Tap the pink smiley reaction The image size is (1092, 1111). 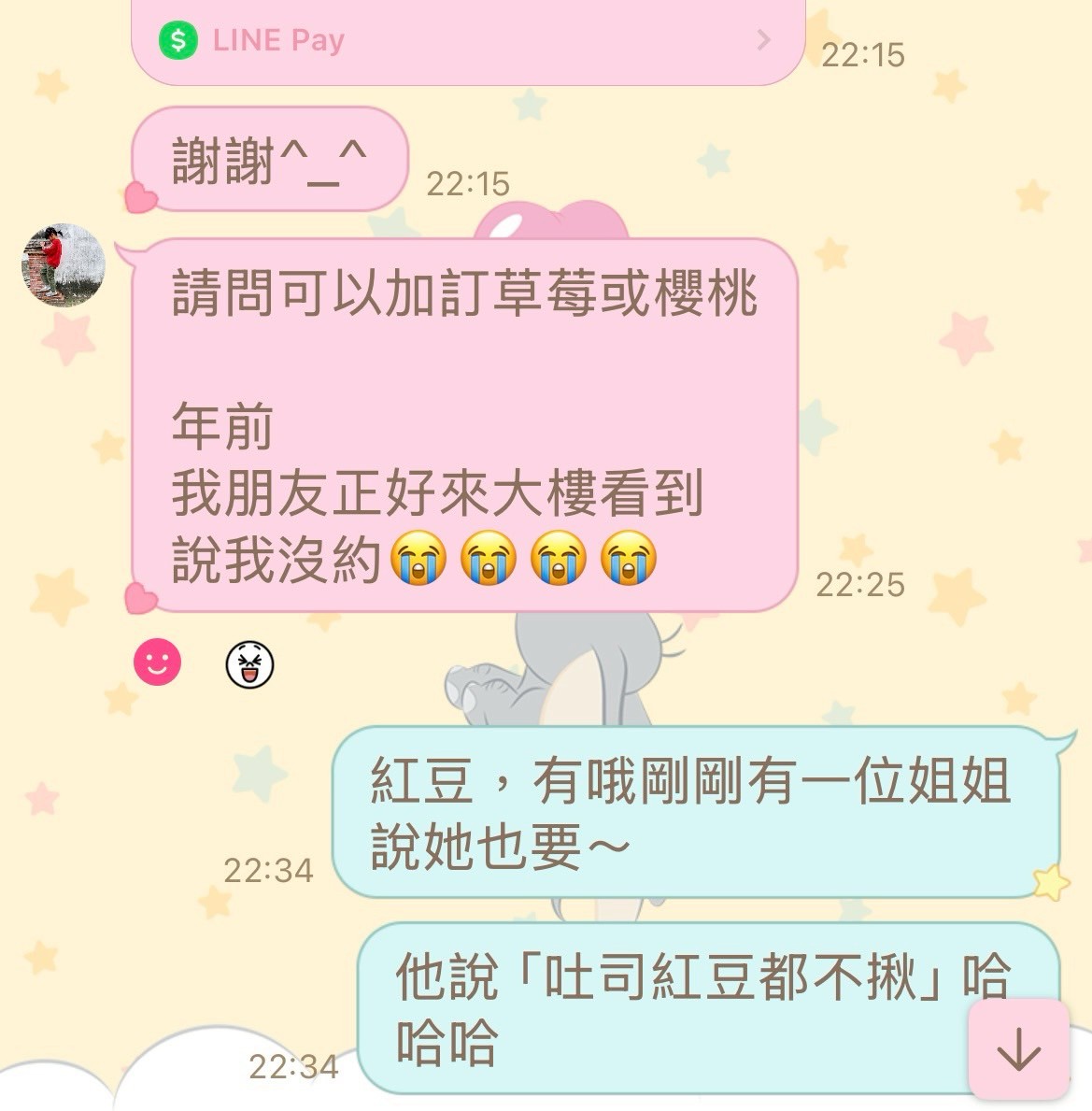[157, 663]
